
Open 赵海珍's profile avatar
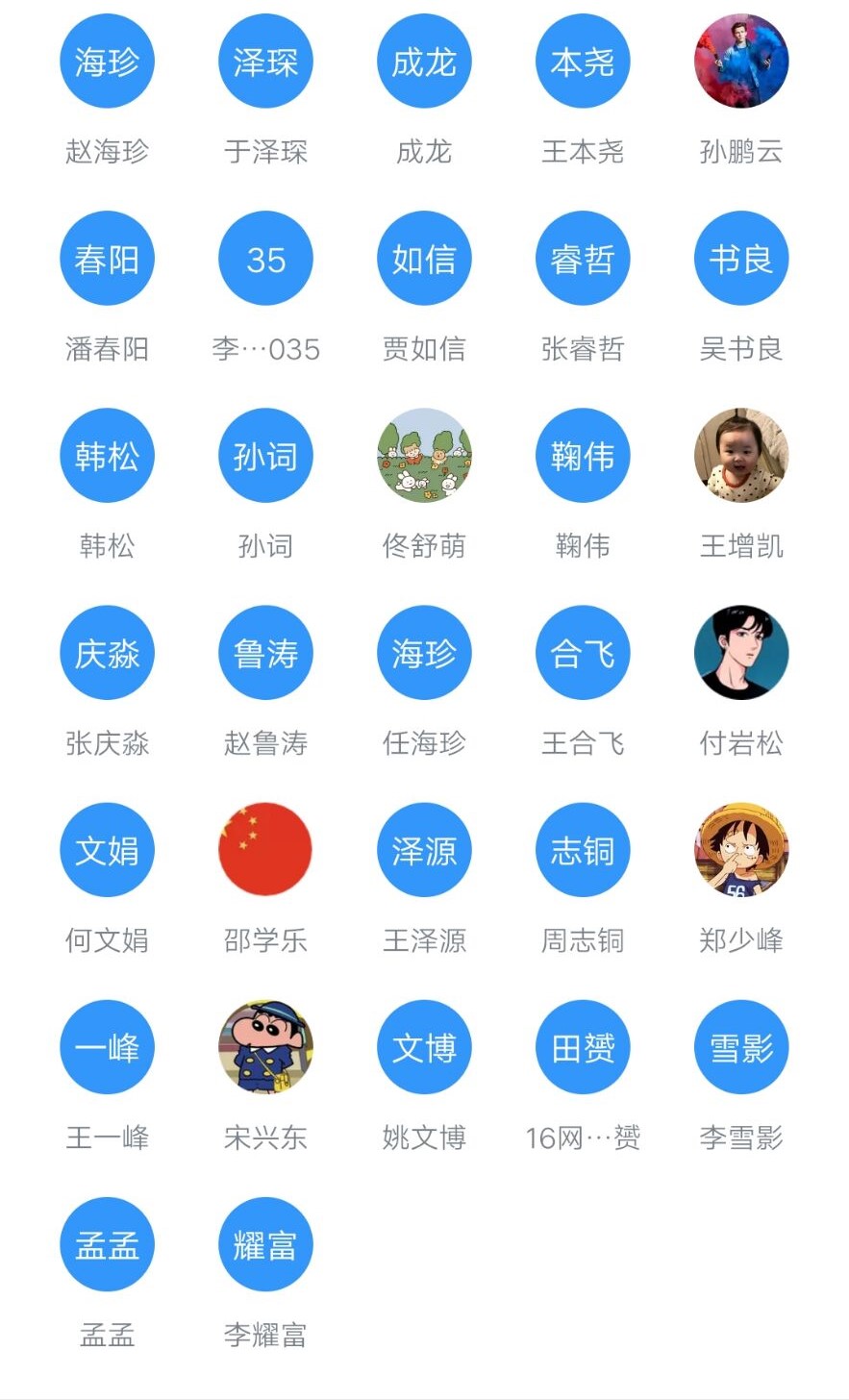tap(107, 62)
